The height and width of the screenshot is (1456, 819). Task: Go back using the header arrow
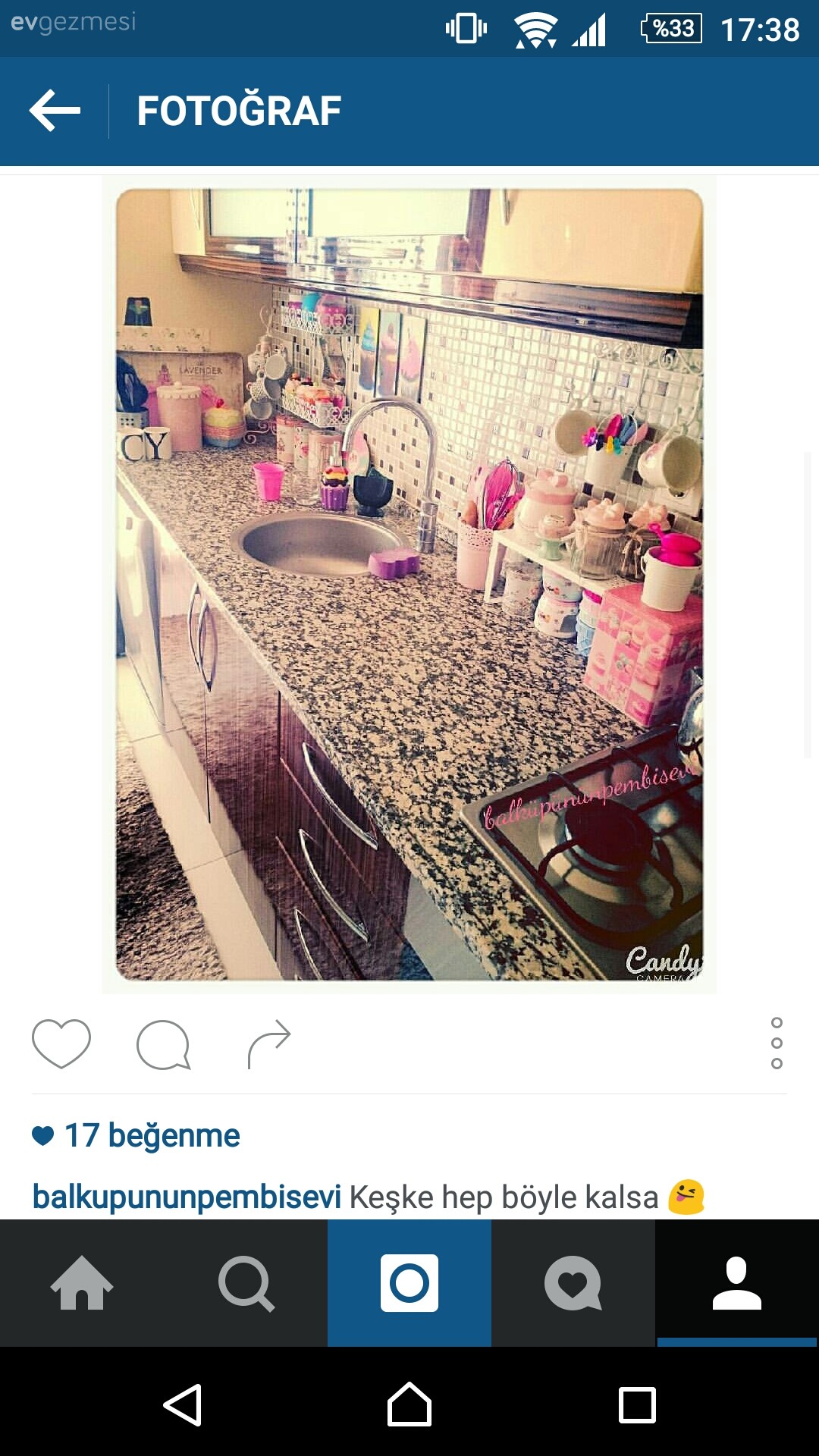[x=55, y=111]
